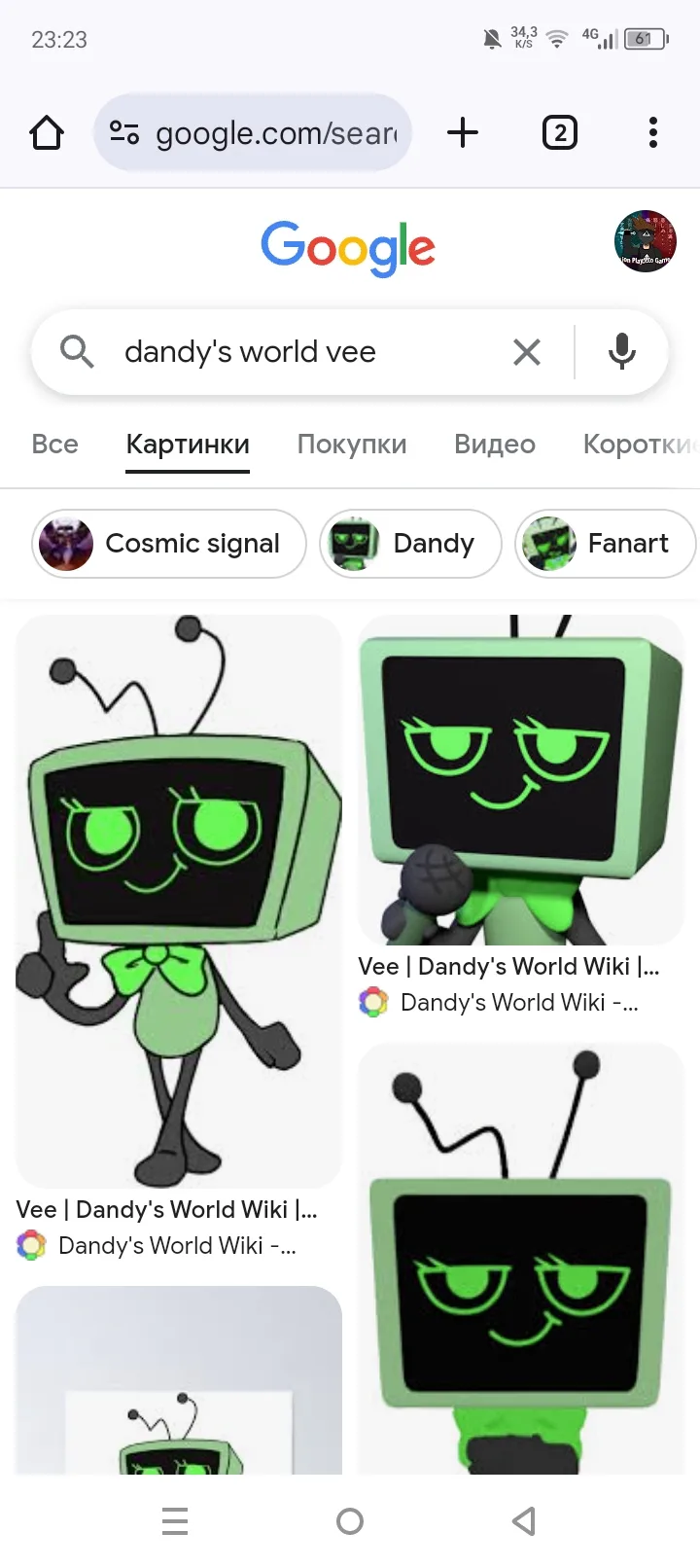The image size is (700, 1568).
Task: Go to the browser home page
Action: click(x=47, y=132)
